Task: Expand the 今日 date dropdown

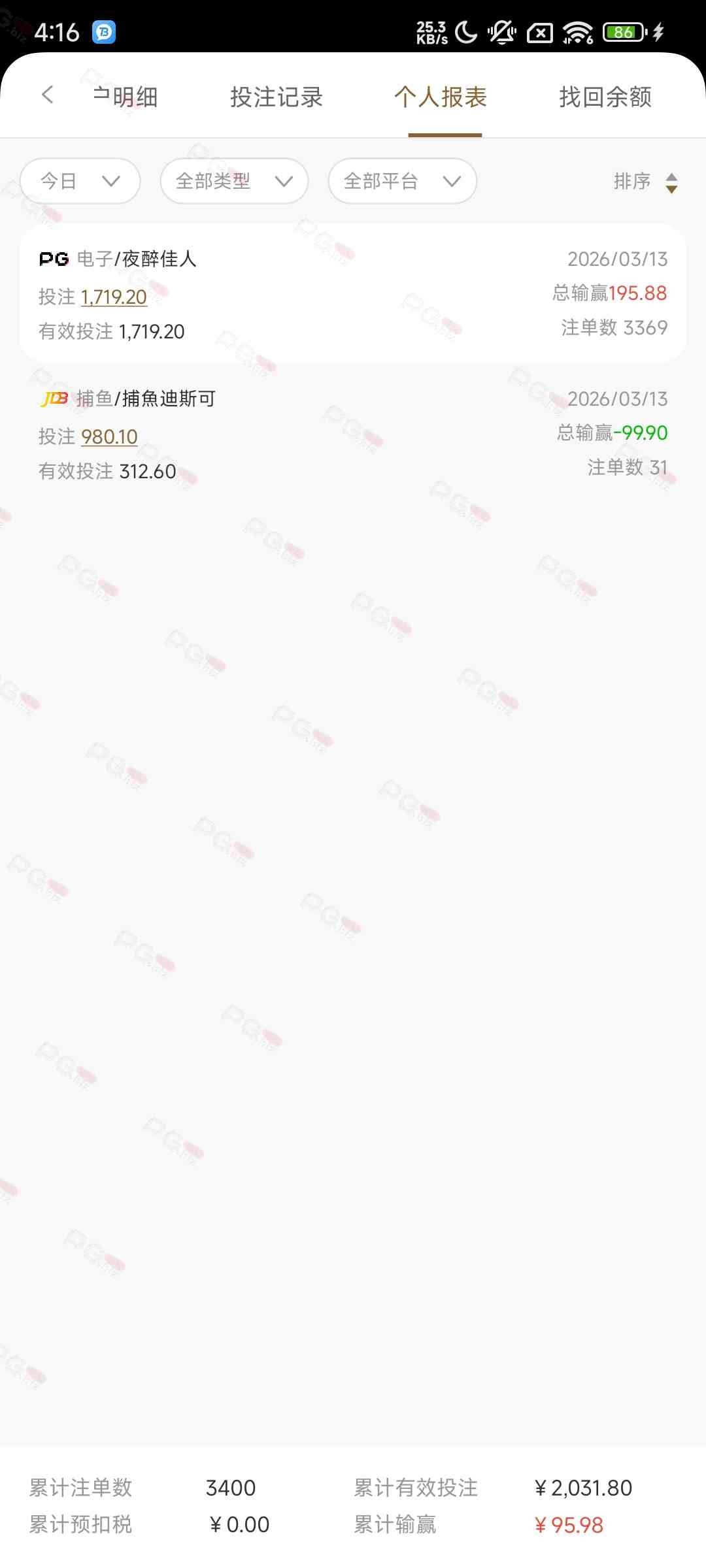Action: tap(80, 181)
